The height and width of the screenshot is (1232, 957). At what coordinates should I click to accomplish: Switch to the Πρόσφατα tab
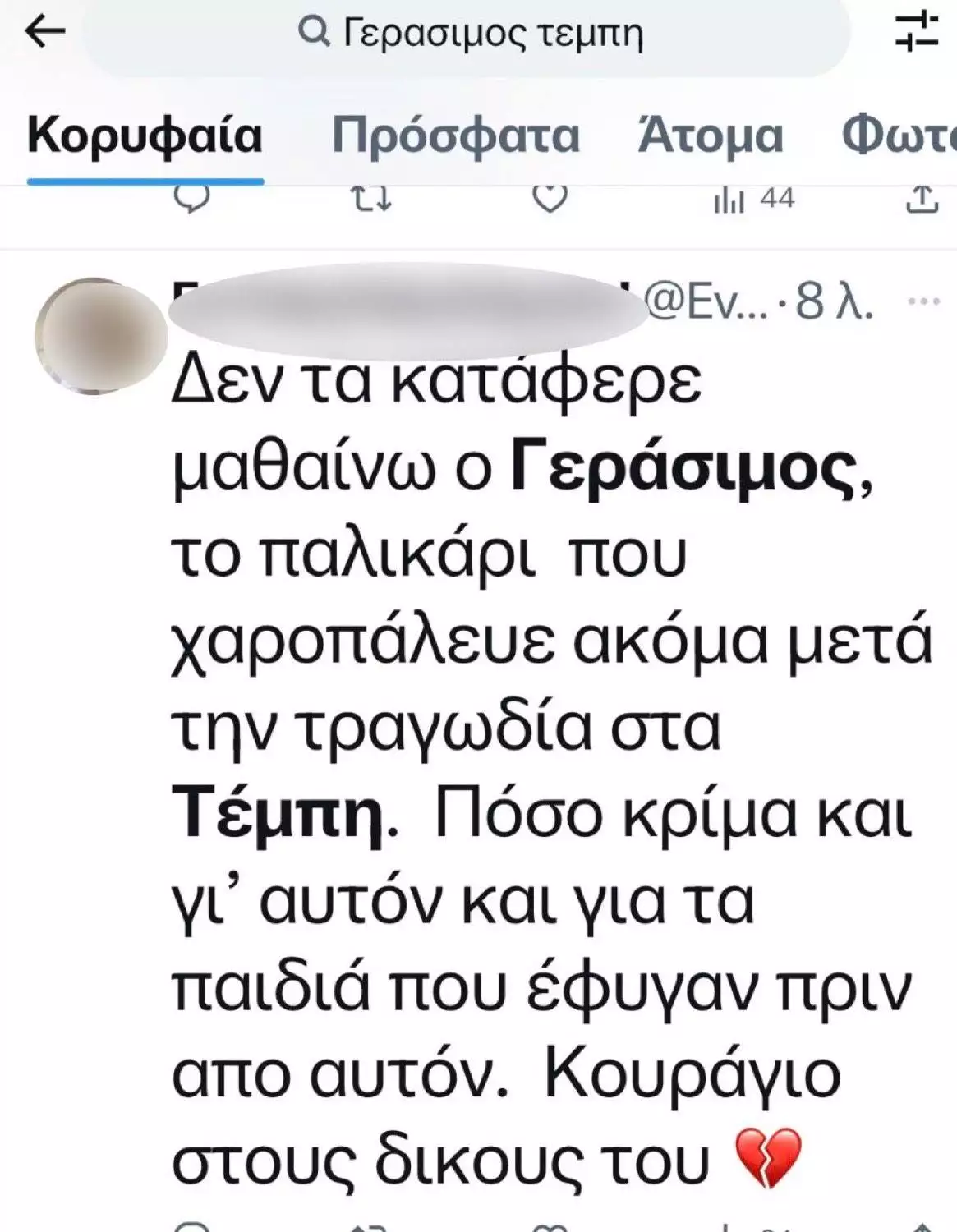pyautogui.click(x=456, y=136)
